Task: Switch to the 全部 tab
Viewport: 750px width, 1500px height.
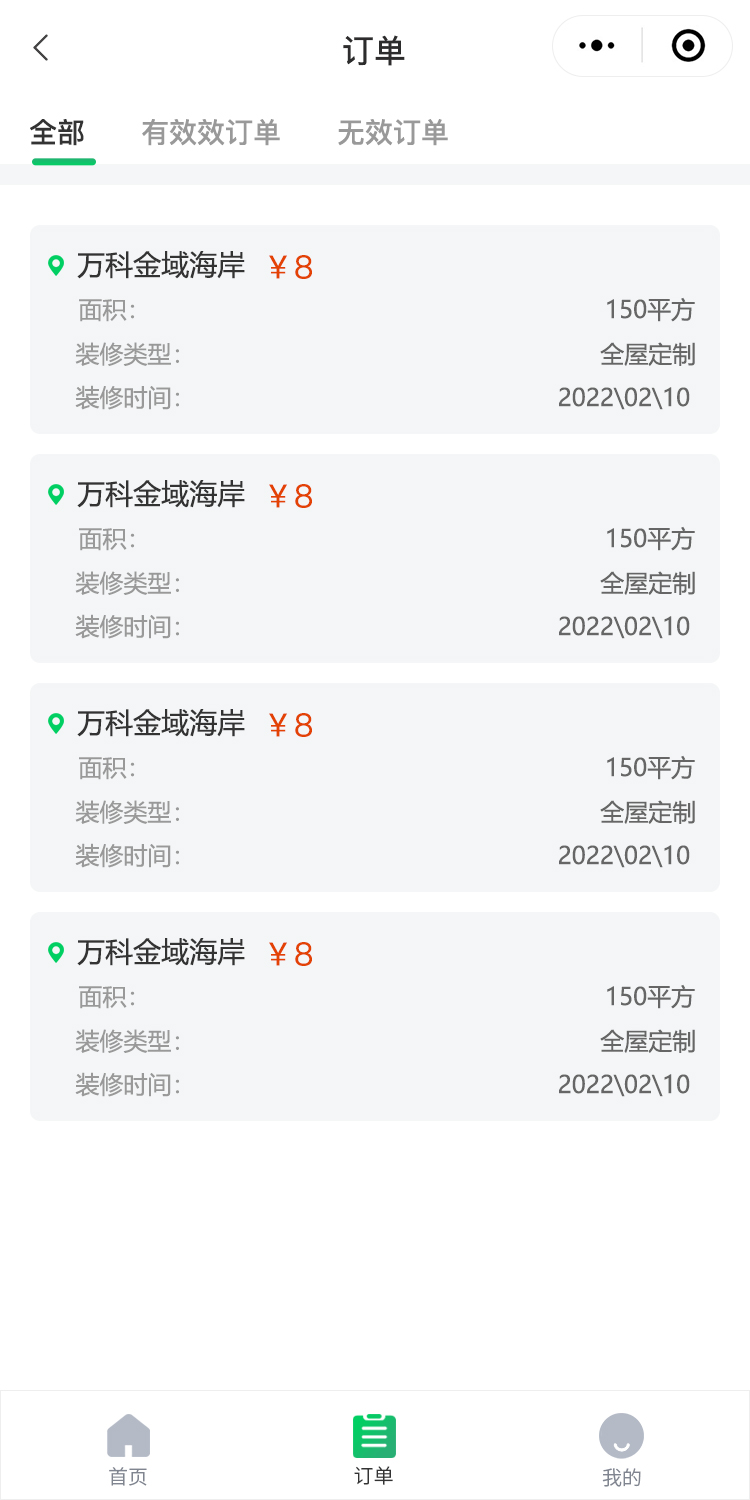Action: [x=58, y=133]
